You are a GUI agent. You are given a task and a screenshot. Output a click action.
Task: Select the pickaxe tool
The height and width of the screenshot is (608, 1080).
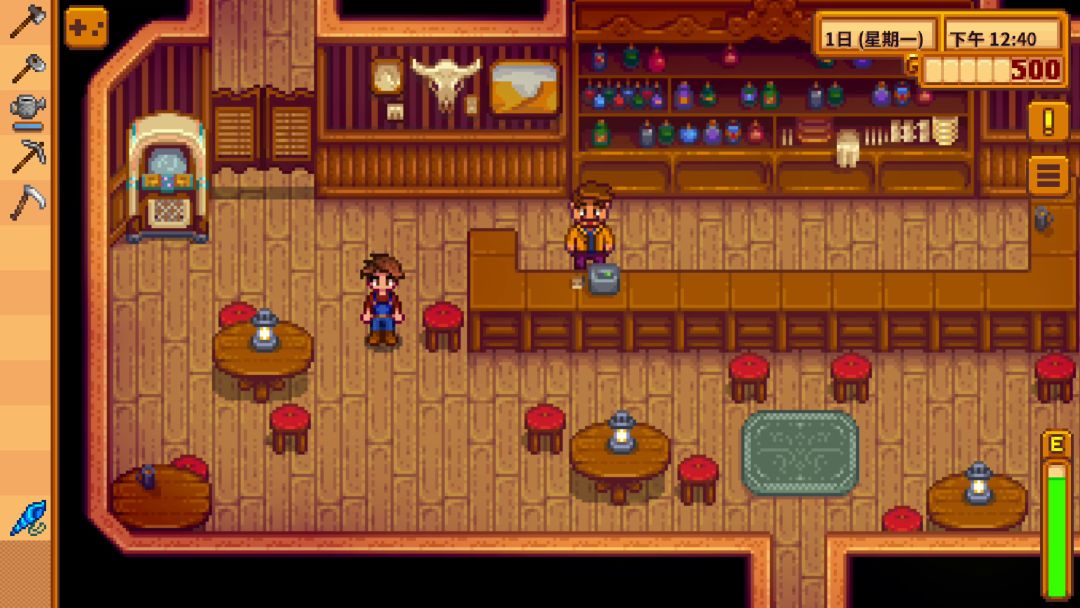(x=27, y=156)
